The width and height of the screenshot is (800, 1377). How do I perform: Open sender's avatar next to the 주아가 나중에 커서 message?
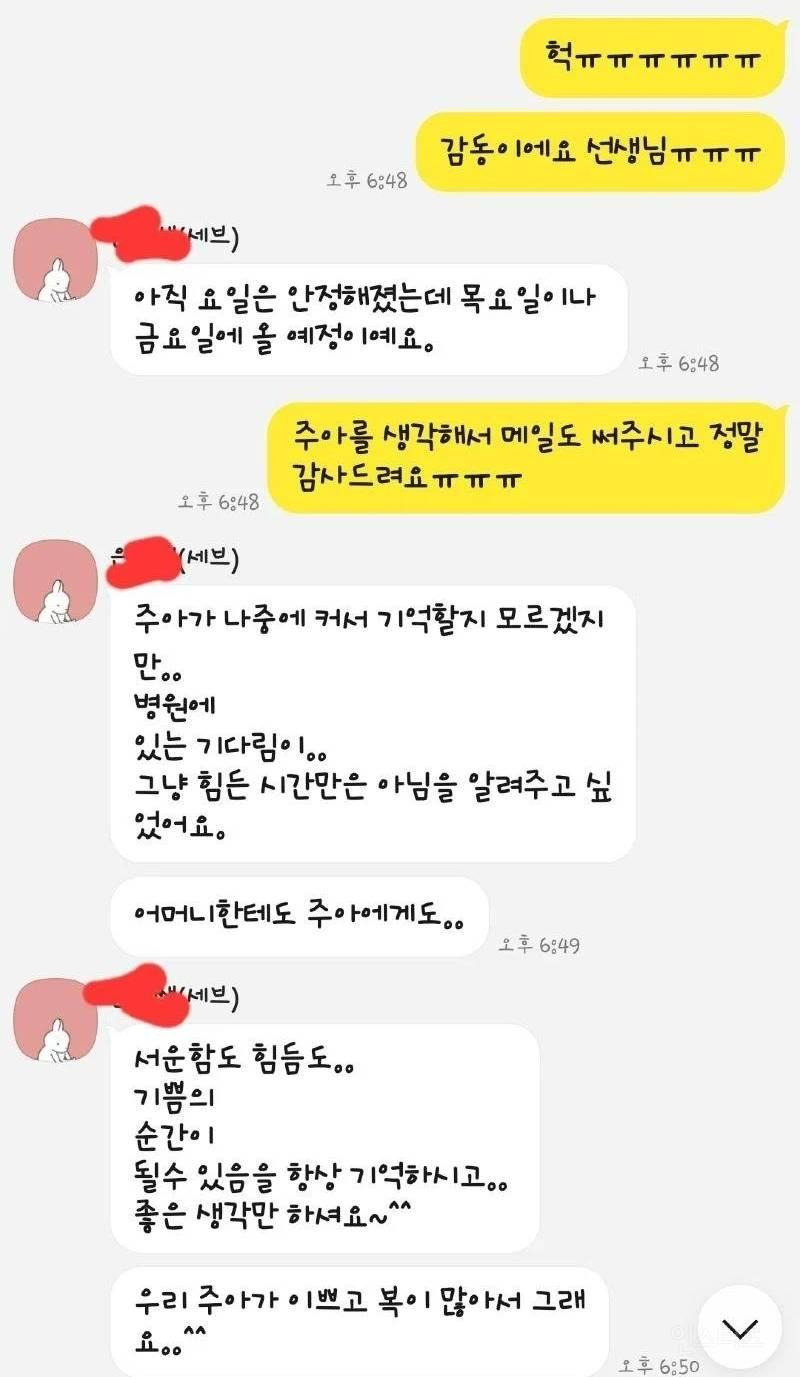tap(56, 582)
